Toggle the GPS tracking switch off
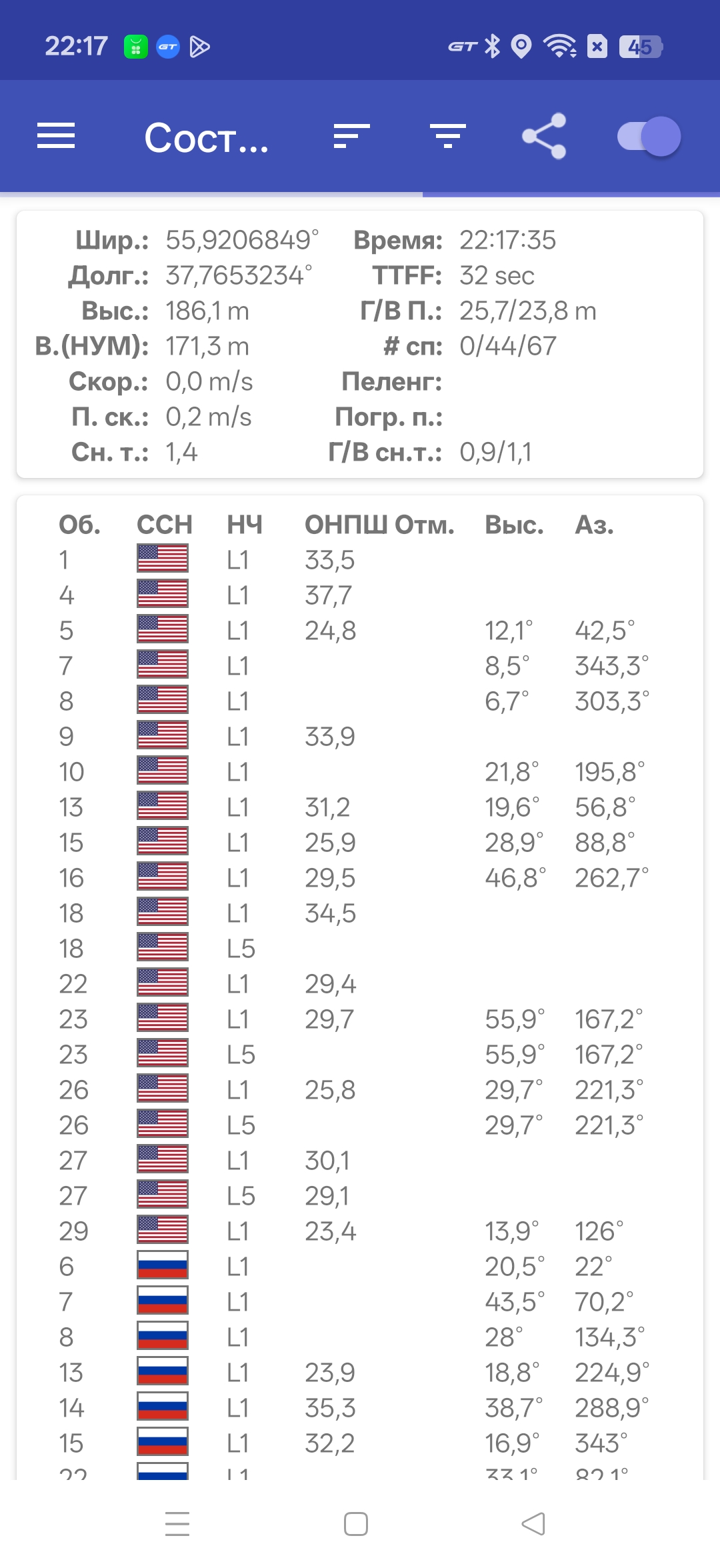The image size is (720, 1568). point(649,137)
